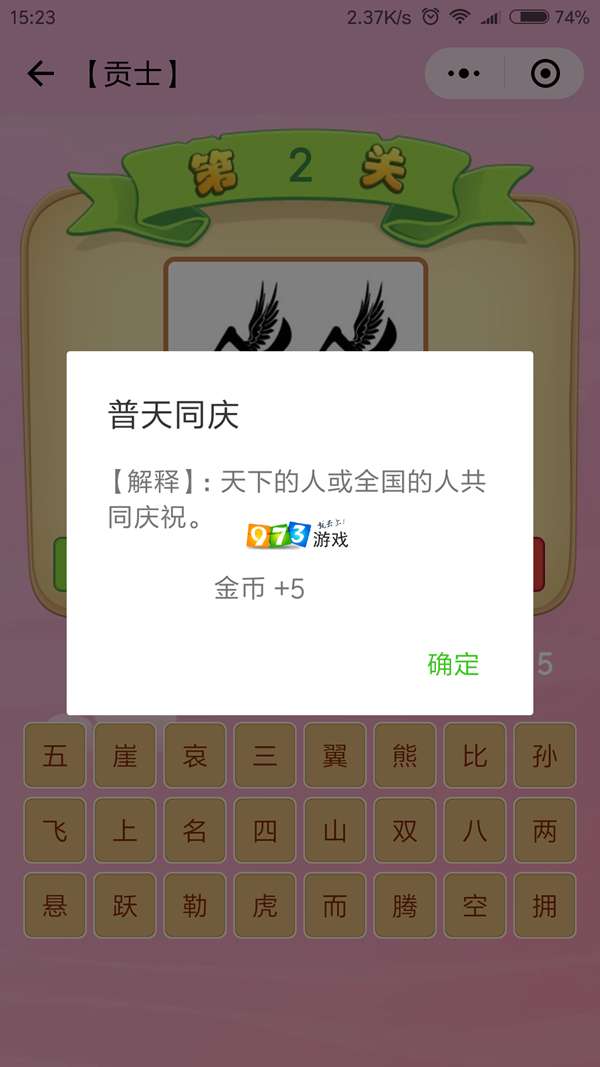Tap the character tile 孙

(545, 755)
